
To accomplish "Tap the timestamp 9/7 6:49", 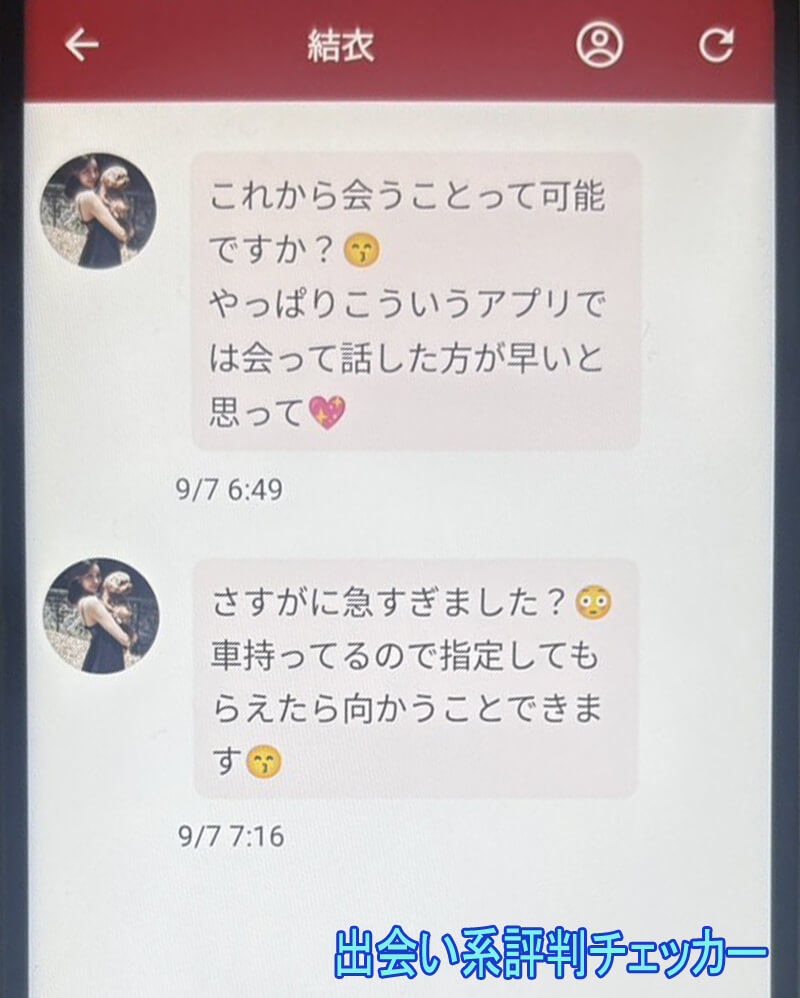I will (227, 487).
